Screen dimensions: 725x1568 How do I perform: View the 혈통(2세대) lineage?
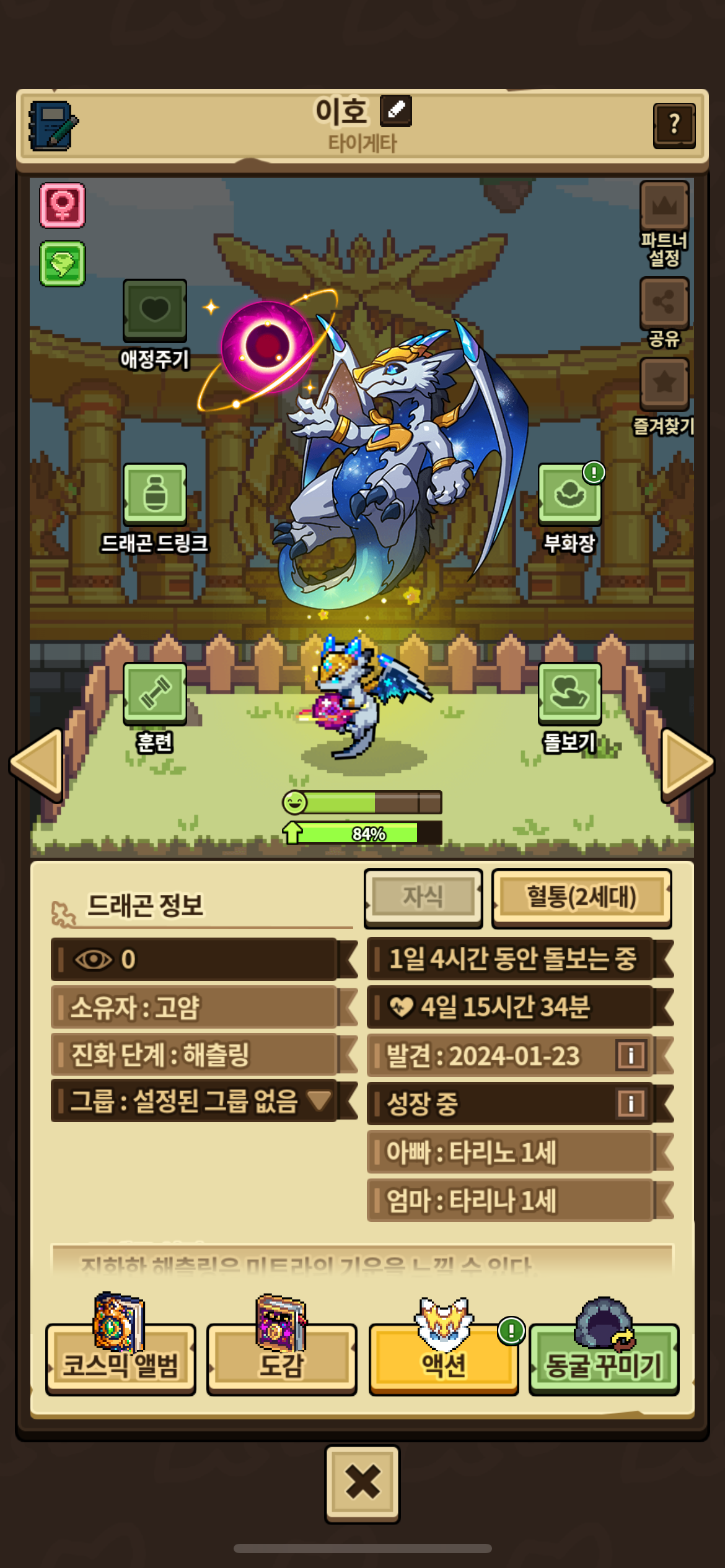click(581, 898)
